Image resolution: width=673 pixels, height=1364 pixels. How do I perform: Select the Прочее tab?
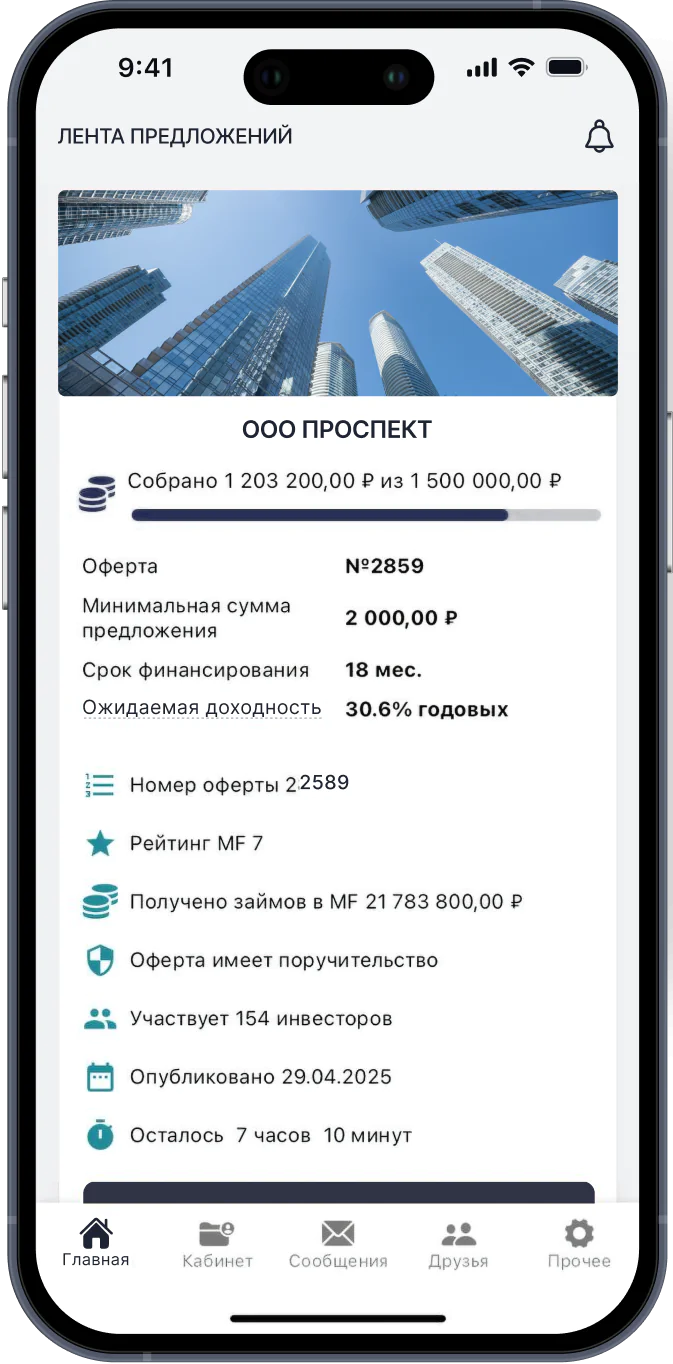click(578, 1243)
